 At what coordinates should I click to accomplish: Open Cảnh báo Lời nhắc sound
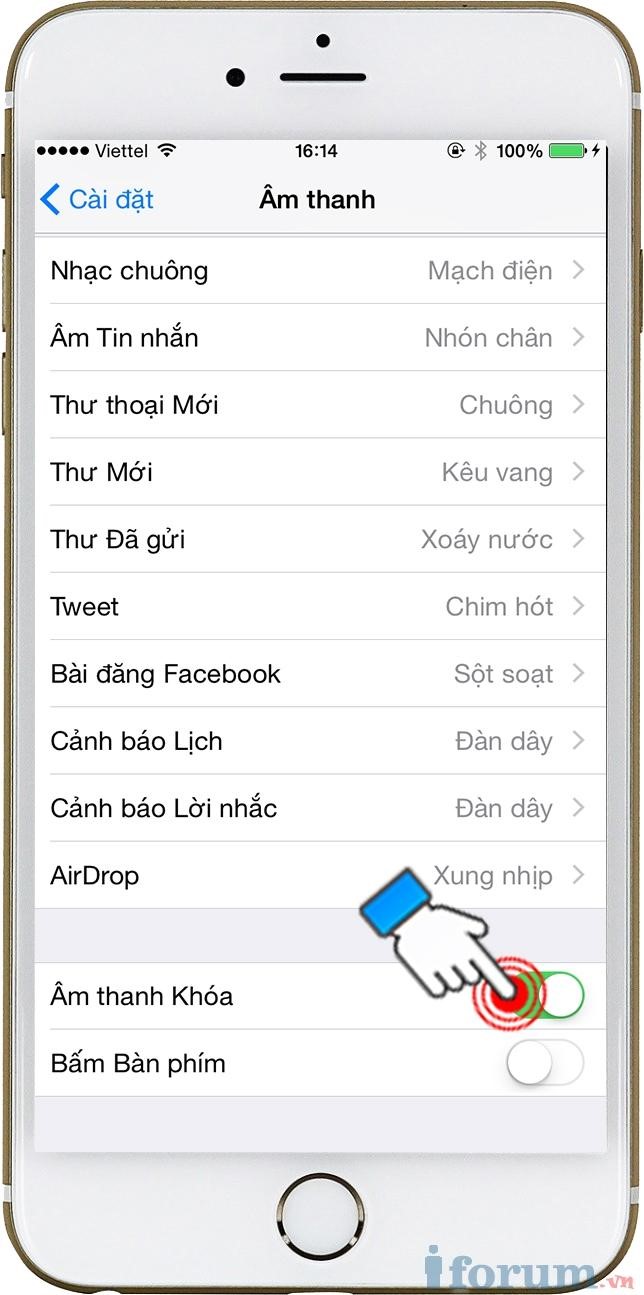pyautogui.click(x=320, y=808)
